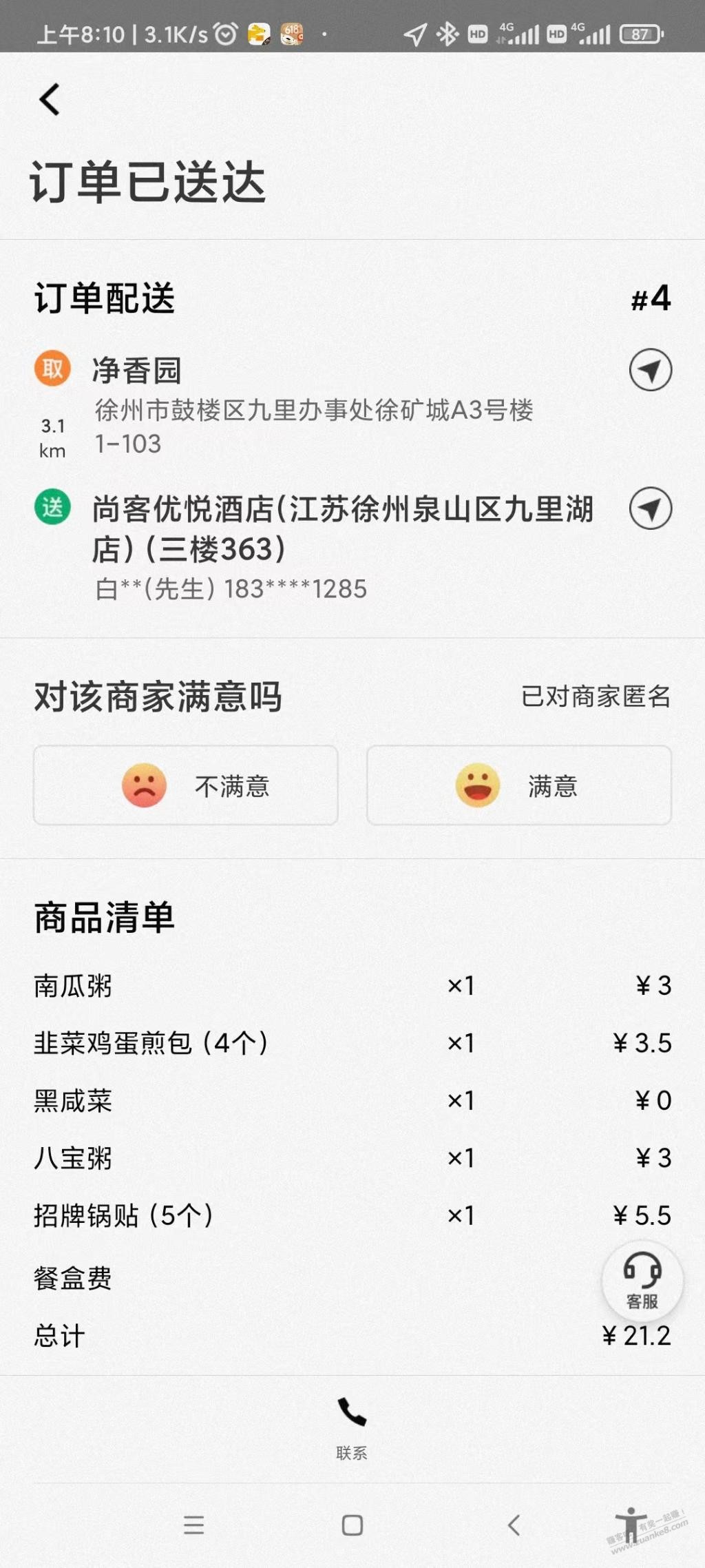Viewport: 705px width, 1568px height.
Task: Open the accessibility shortcut in the navigation bar
Action: point(631,1525)
